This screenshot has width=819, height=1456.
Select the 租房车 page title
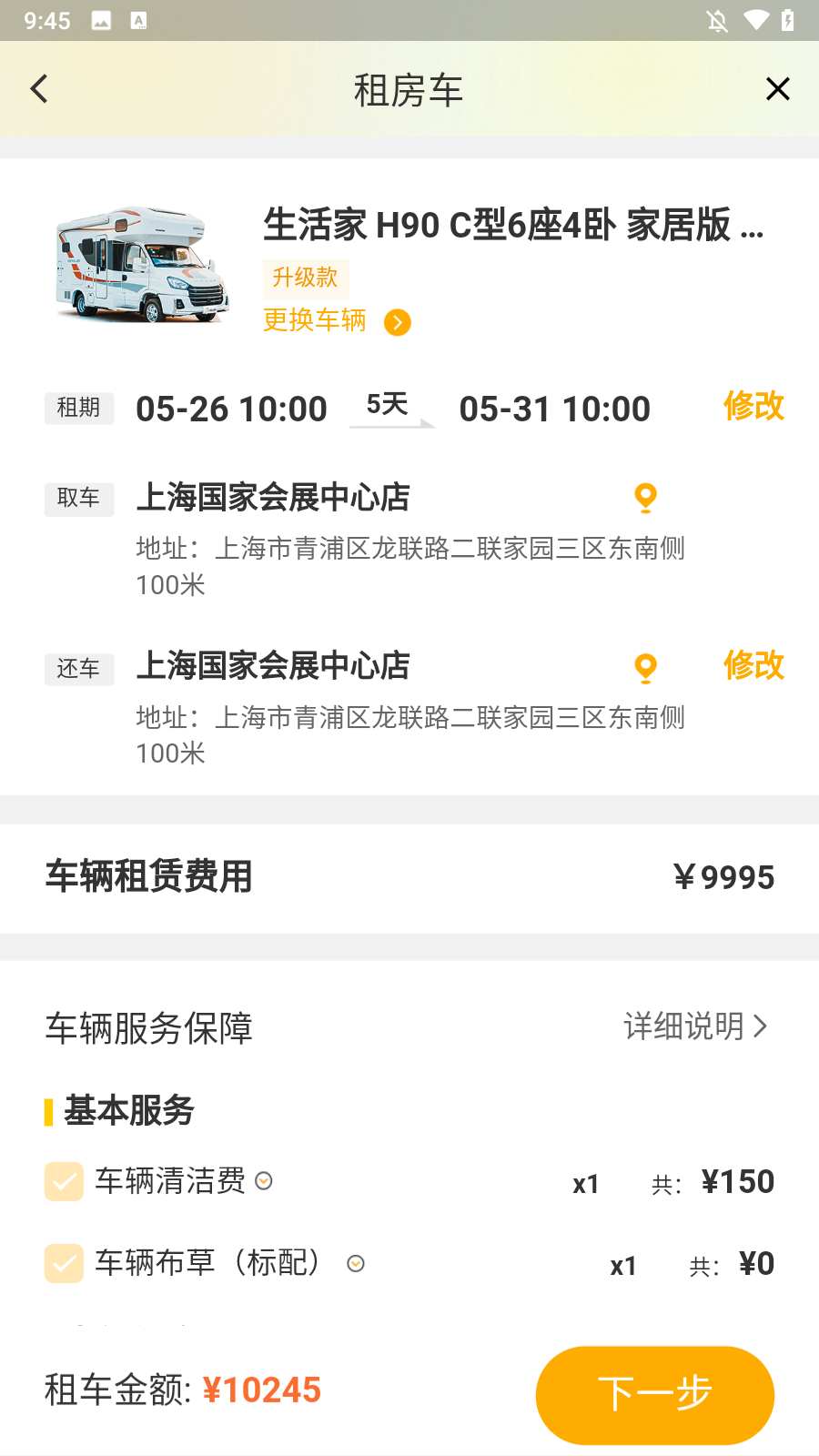(x=409, y=88)
